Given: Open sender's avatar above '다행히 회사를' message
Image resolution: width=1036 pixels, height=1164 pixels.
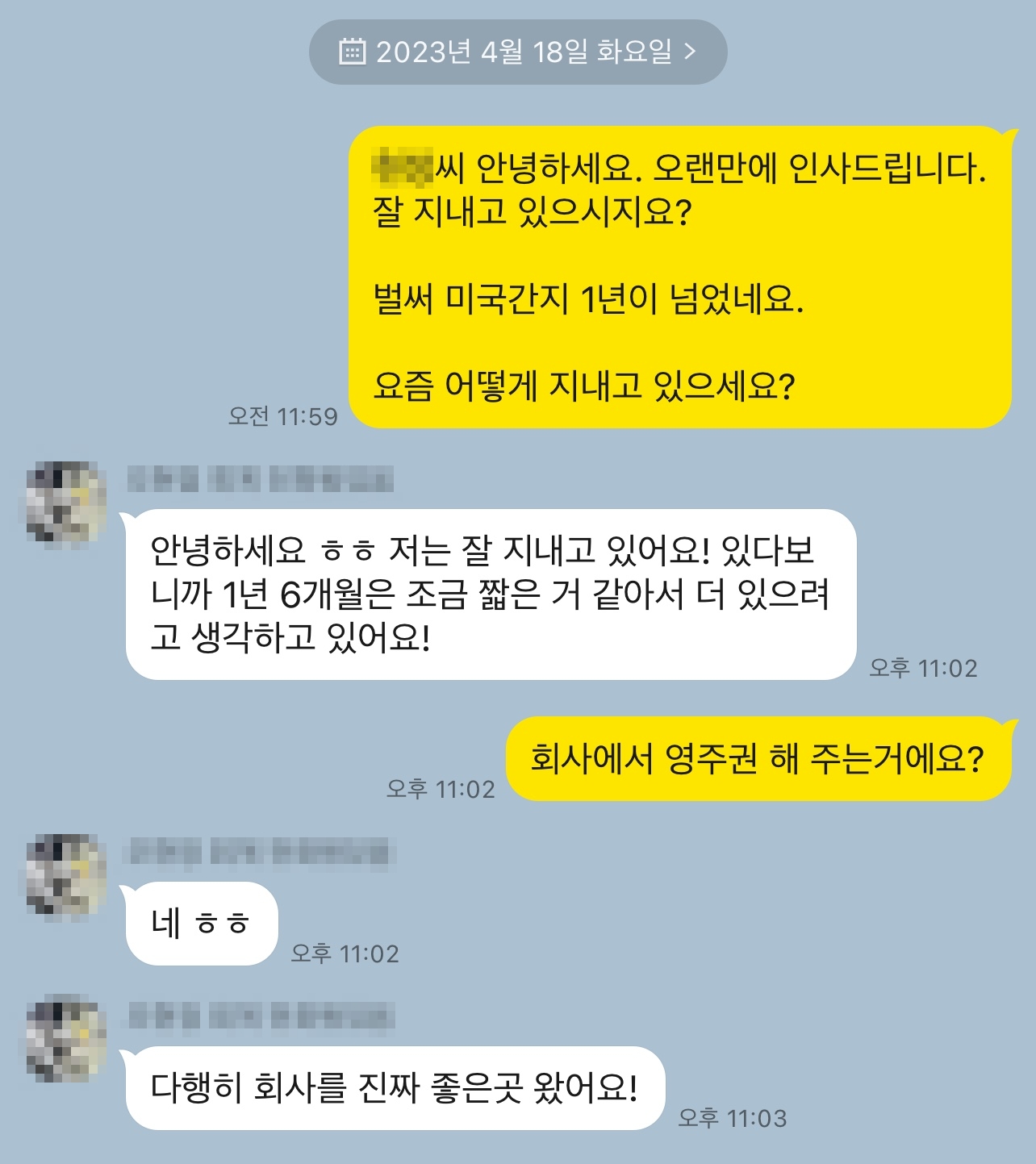Looking at the screenshot, I should [x=66, y=1039].
